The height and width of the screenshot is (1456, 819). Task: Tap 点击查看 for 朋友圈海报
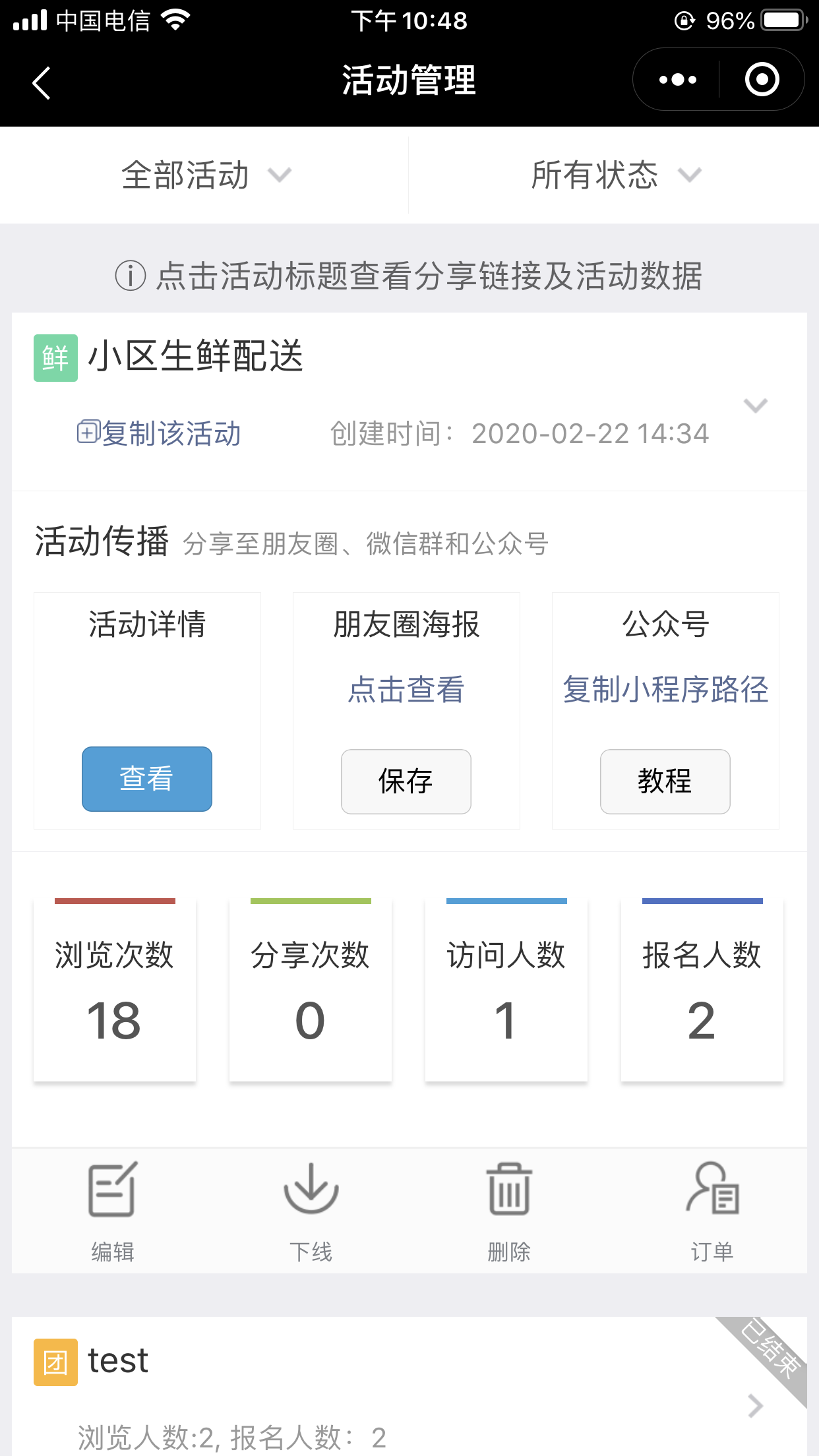click(406, 690)
